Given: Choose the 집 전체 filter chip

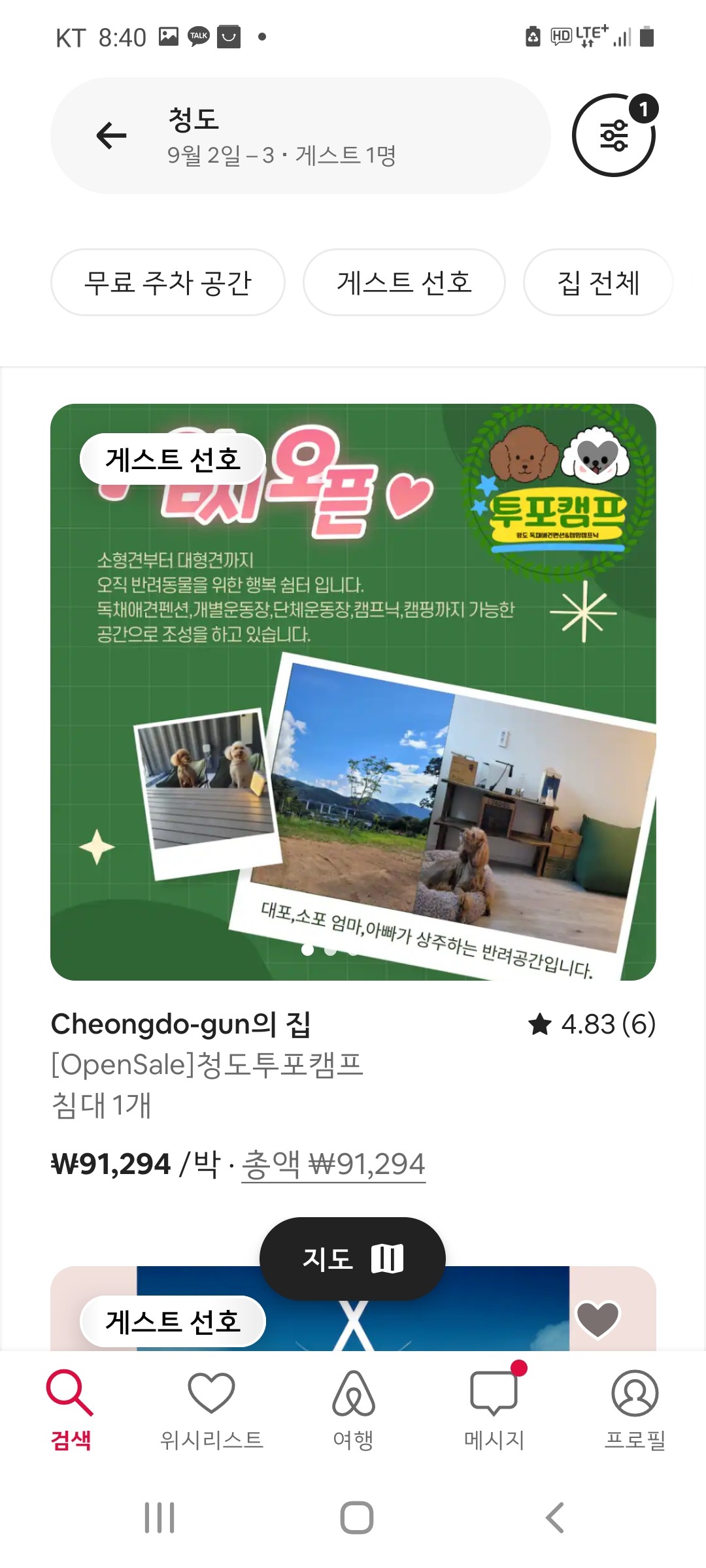Looking at the screenshot, I should [x=597, y=282].
